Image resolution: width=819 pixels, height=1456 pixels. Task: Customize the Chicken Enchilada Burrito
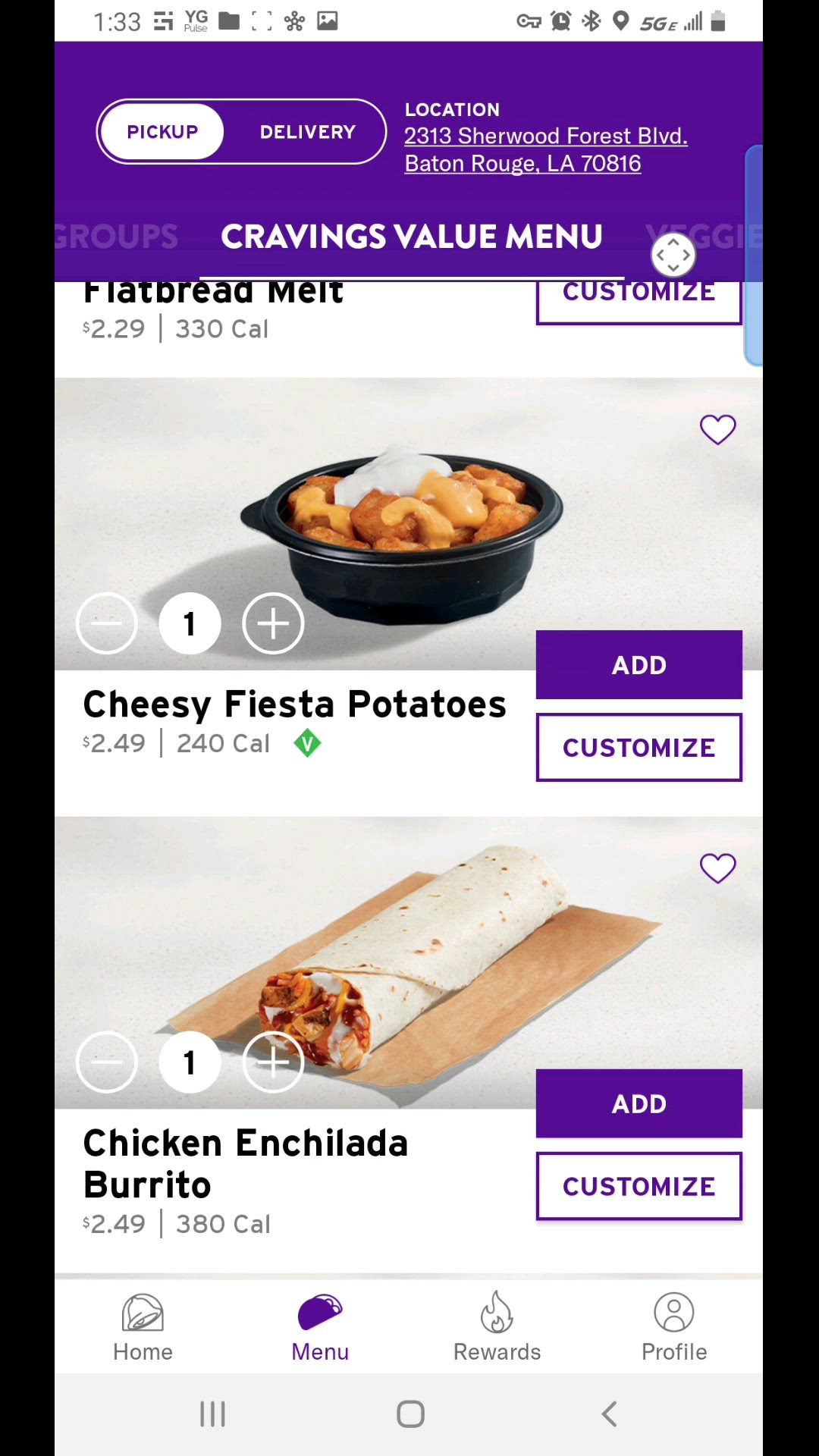click(639, 1186)
